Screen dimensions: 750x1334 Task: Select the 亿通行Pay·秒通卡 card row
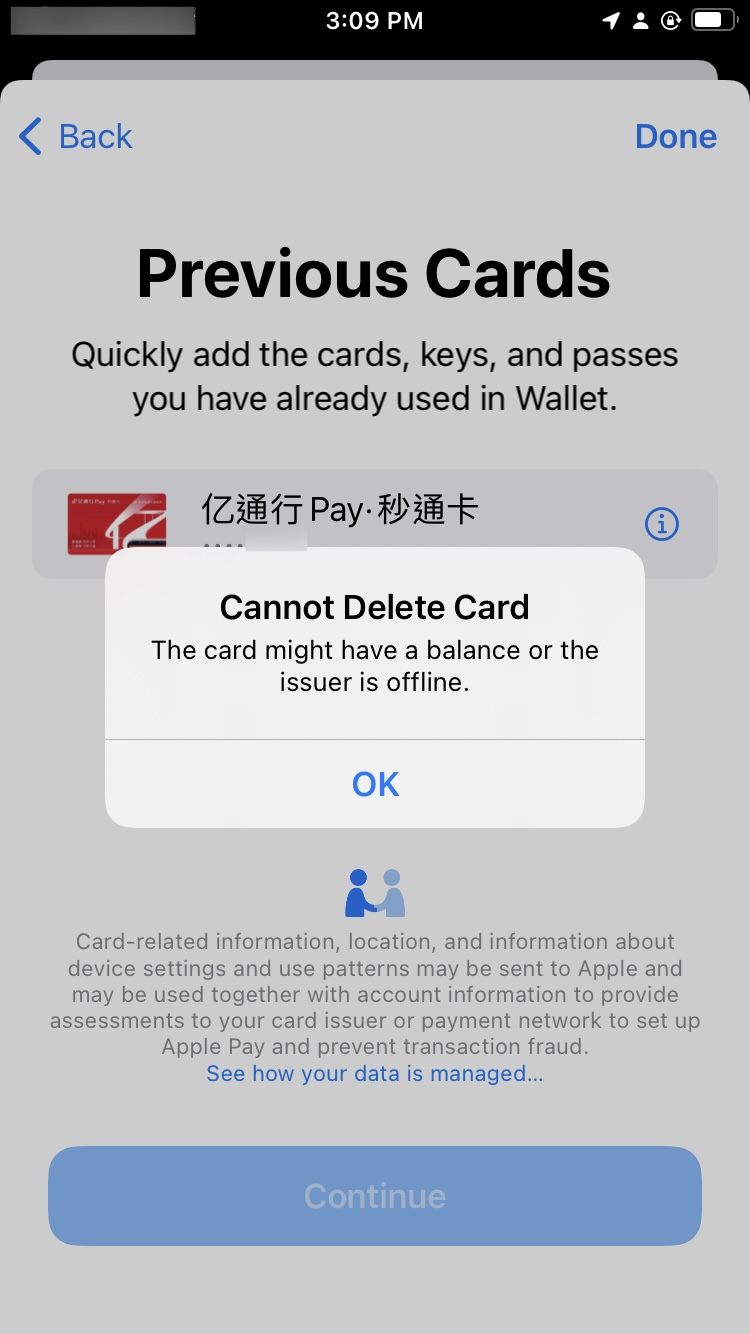pos(340,512)
